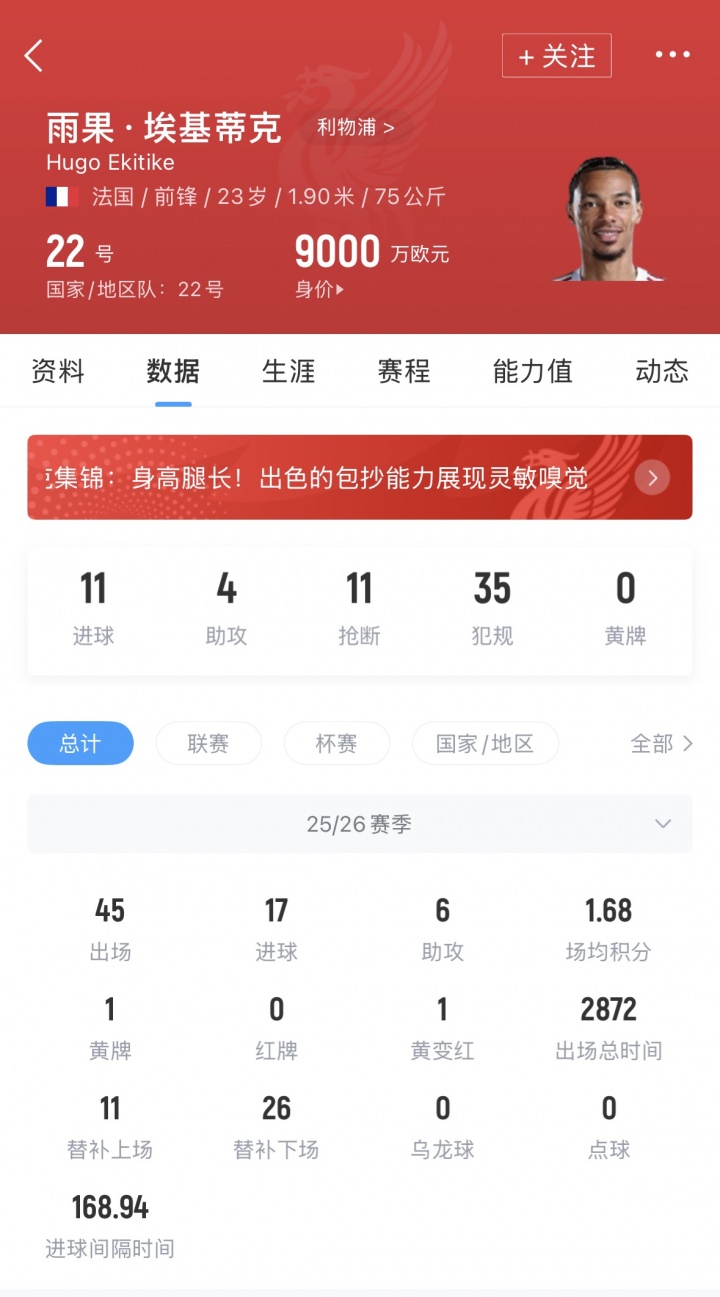Open the highlights banner about 包抄能力
Image resolution: width=720 pixels, height=1297 pixels.
[x=359, y=477]
